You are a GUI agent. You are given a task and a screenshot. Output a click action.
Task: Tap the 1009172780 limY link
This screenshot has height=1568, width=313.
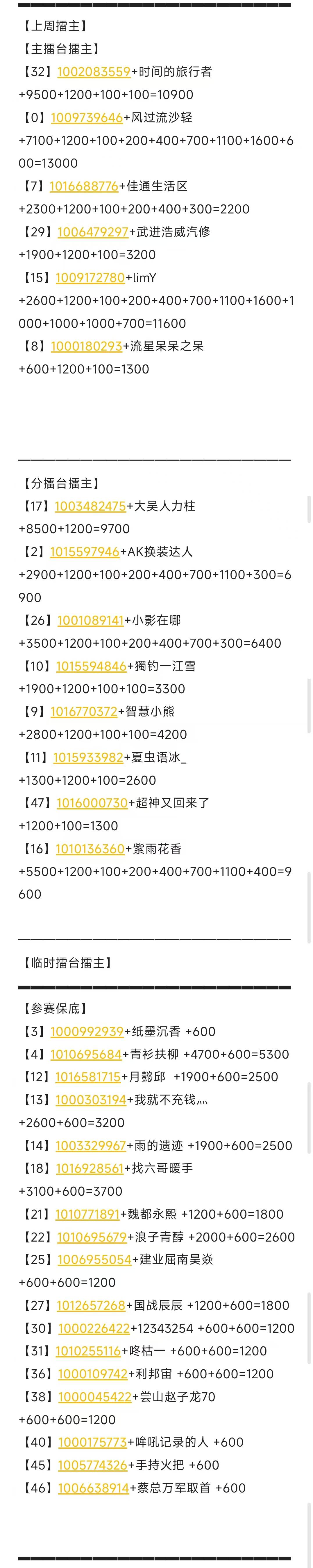coord(90,278)
